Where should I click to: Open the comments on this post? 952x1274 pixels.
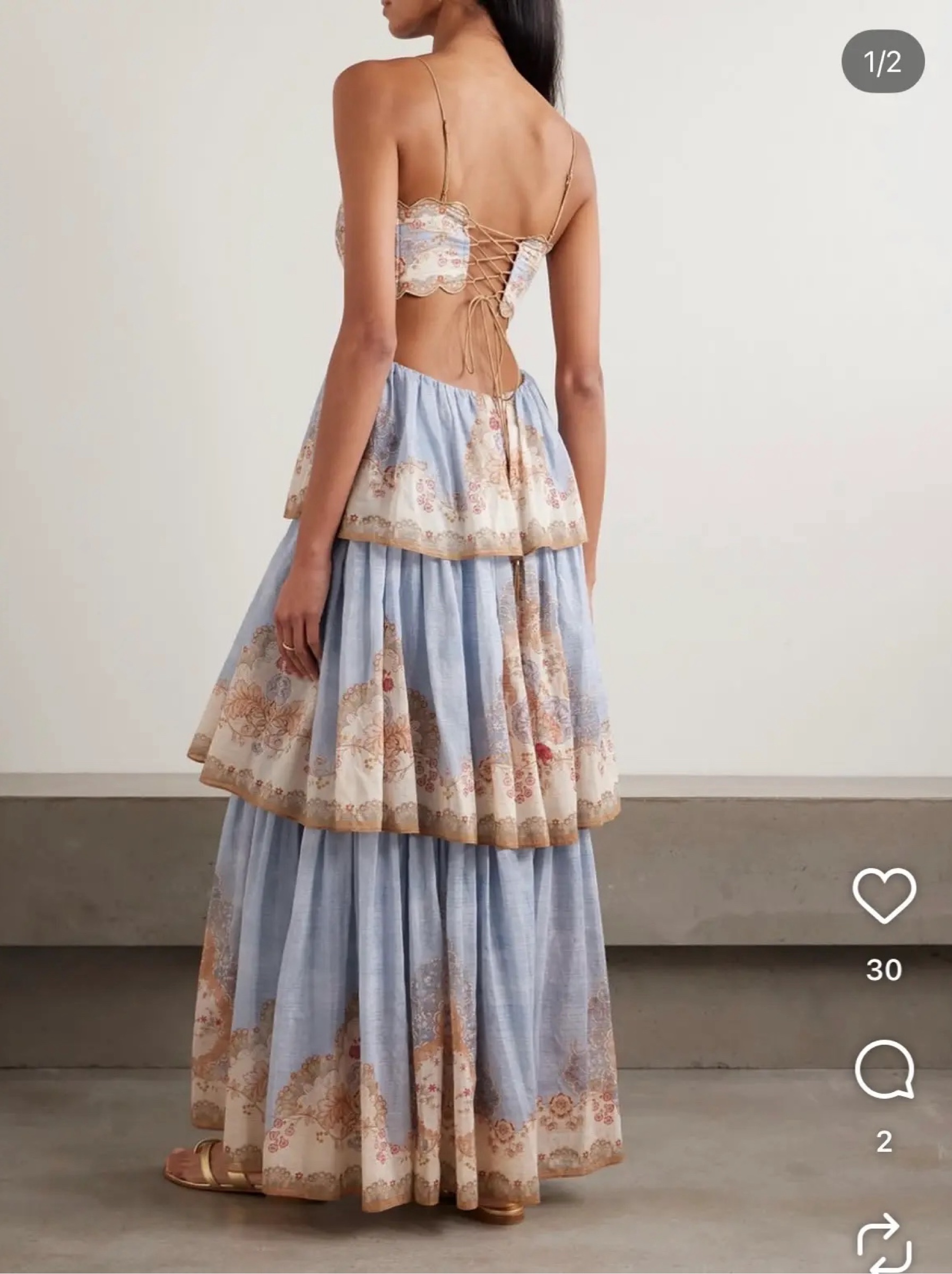(884, 1069)
